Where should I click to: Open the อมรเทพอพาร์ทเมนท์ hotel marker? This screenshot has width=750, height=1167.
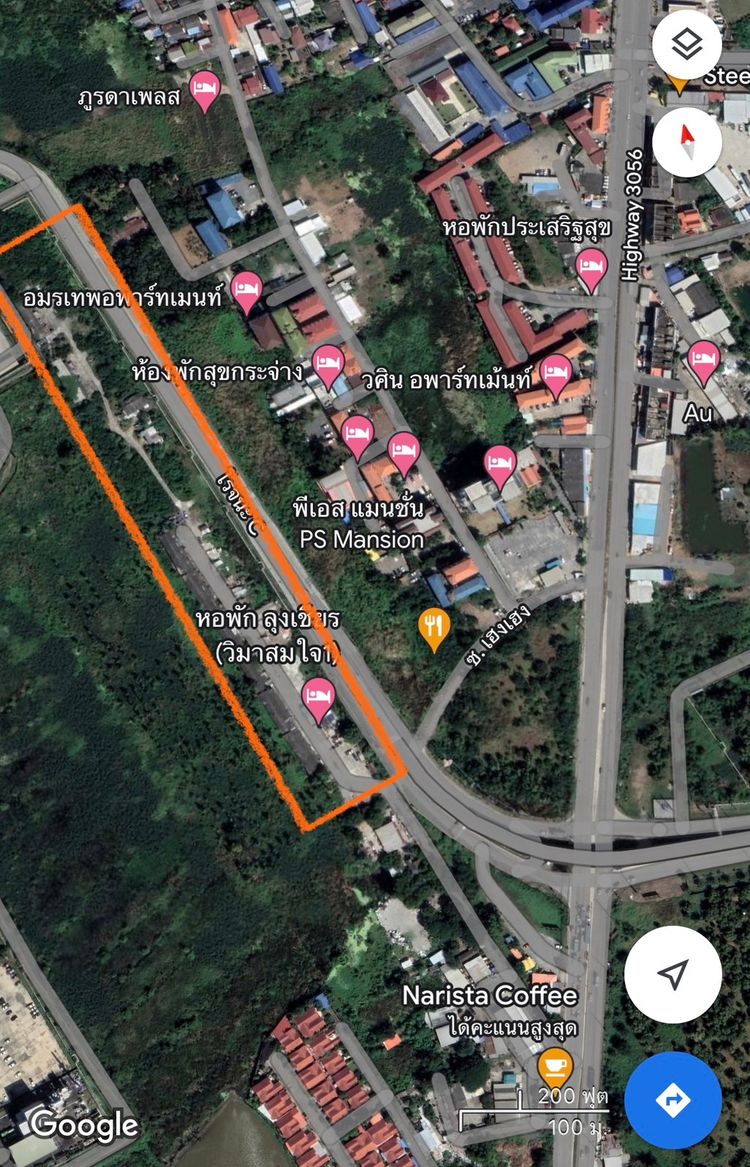point(246,291)
